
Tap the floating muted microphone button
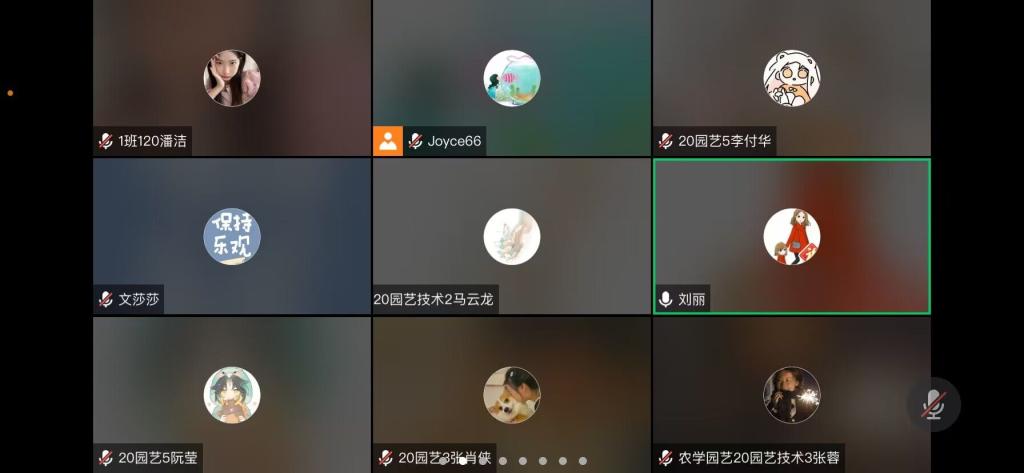coord(934,404)
